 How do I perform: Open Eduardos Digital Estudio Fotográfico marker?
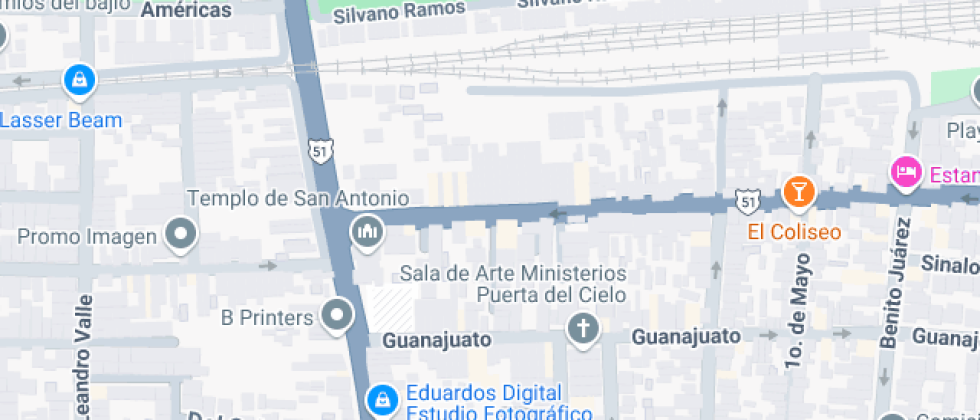pyautogui.click(x=379, y=399)
